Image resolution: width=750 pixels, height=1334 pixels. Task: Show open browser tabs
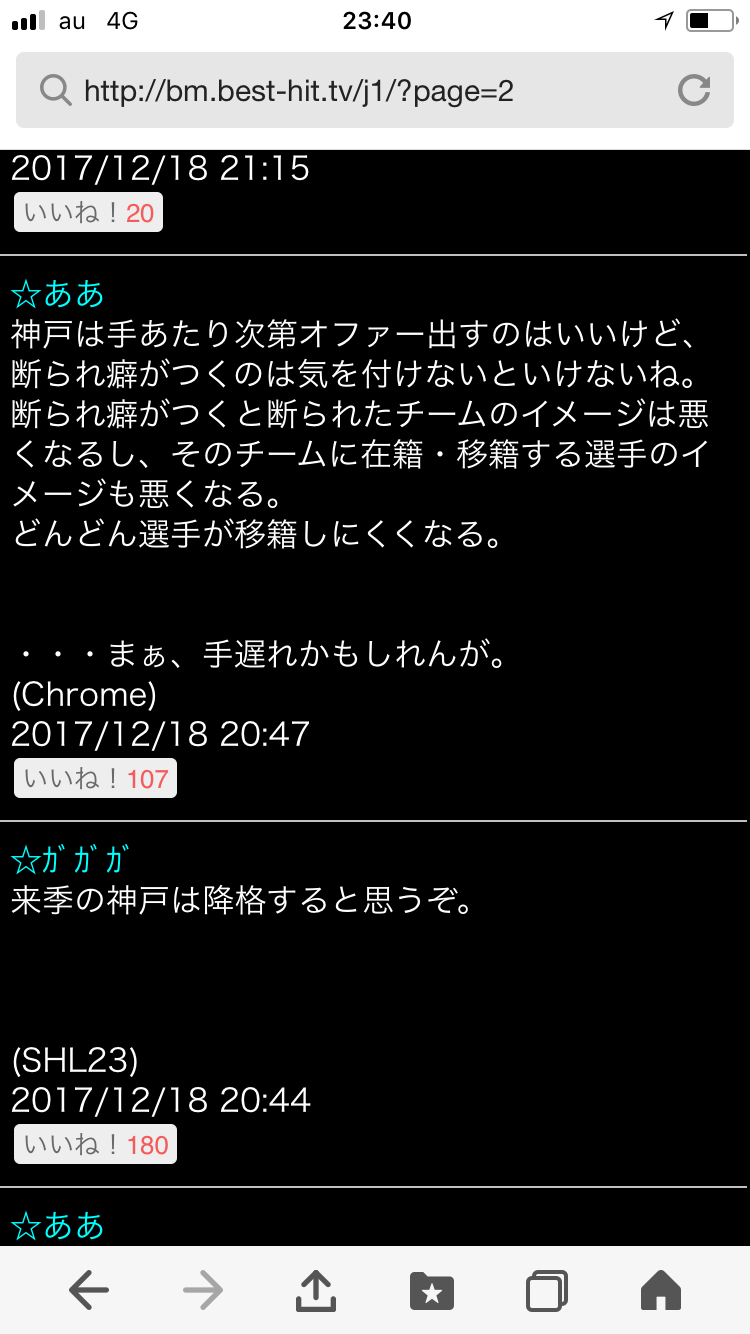[547, 1291]
